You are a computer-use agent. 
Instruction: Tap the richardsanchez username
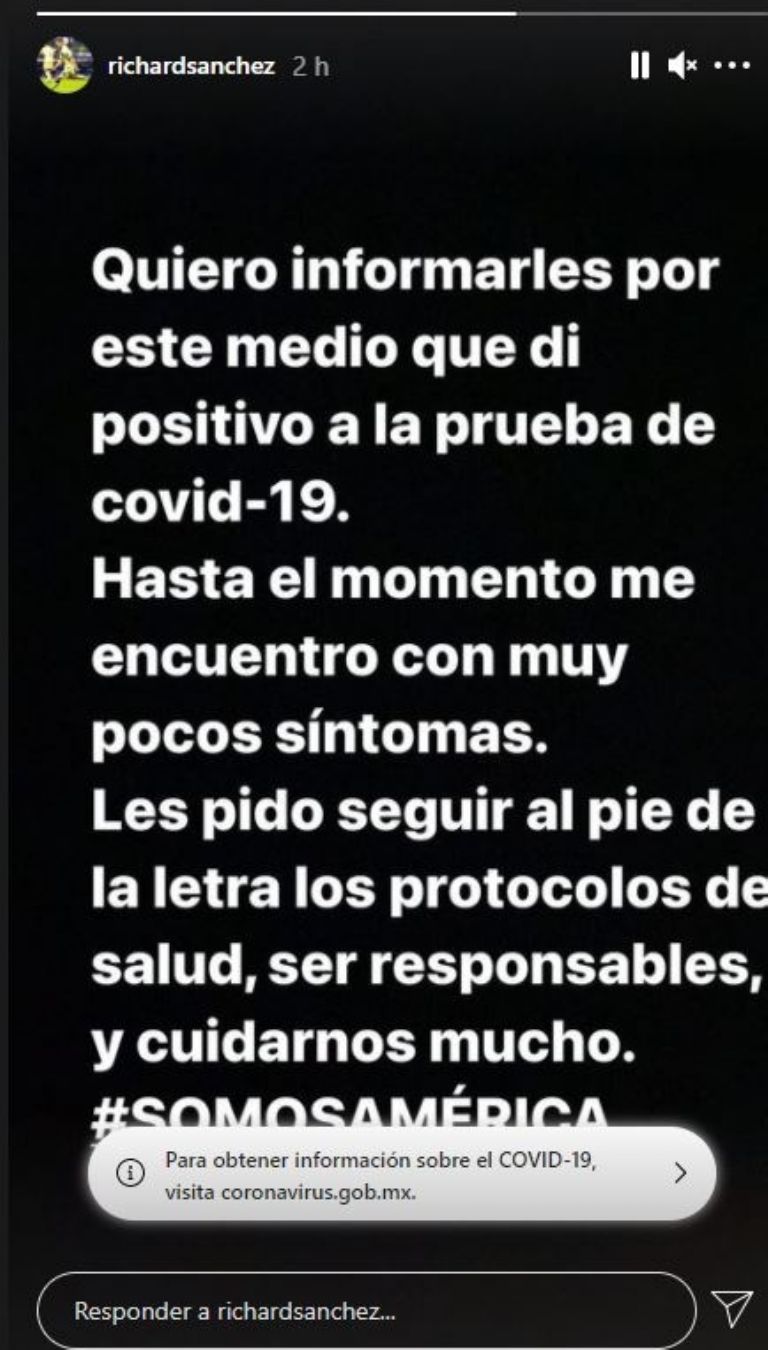pyautogui.click(x=190, y=66)
